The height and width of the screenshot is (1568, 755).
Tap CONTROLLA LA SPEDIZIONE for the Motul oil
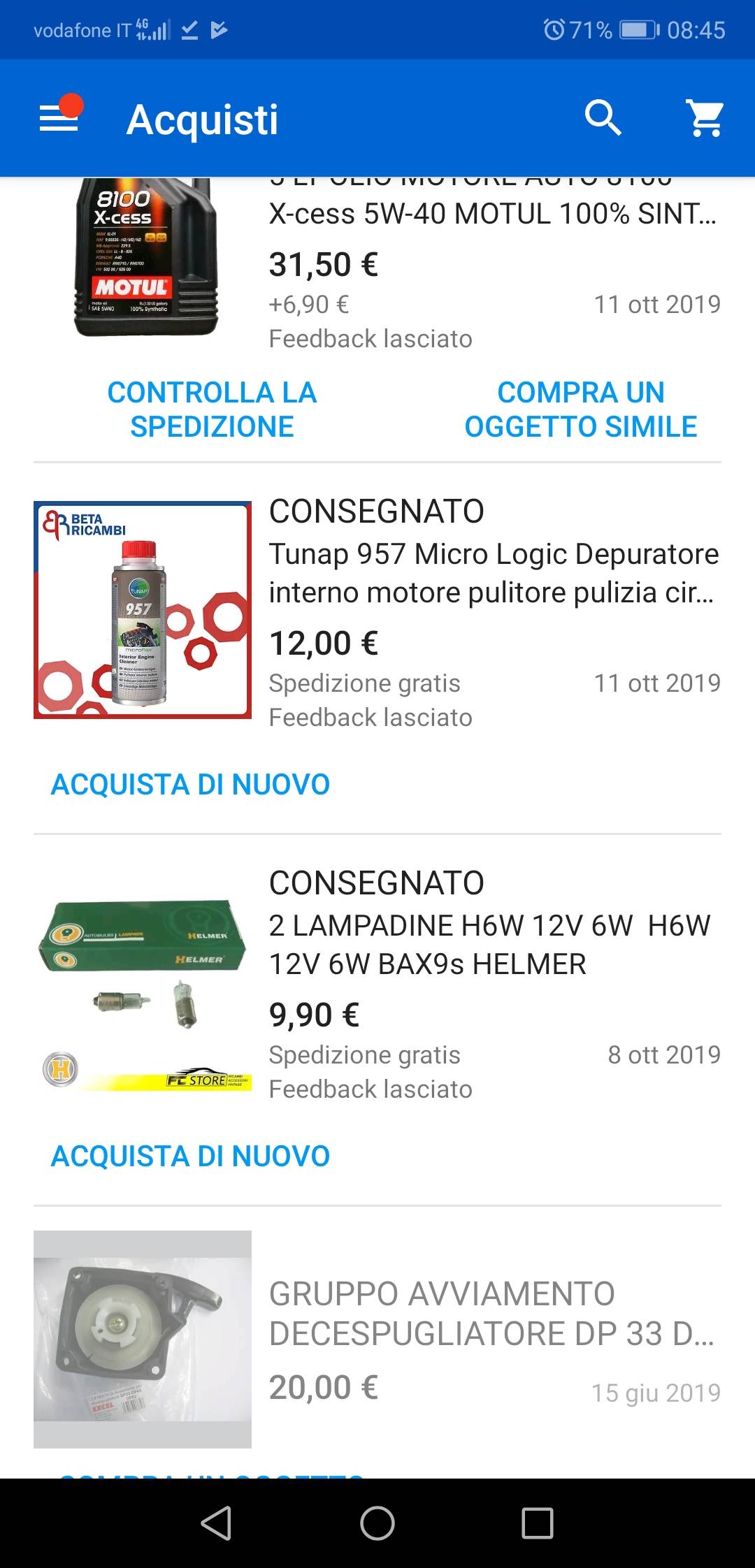(212, 409)
